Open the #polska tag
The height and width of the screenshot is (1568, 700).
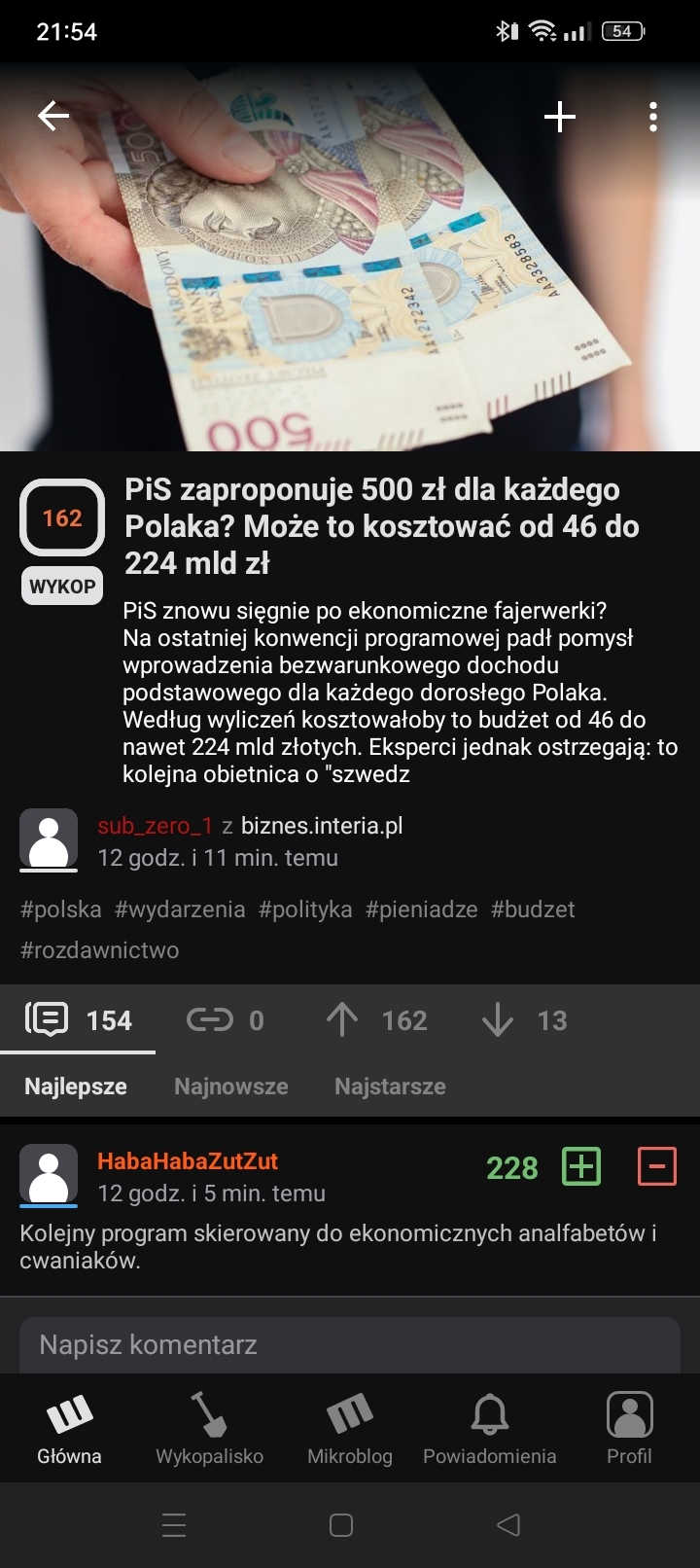61,909
